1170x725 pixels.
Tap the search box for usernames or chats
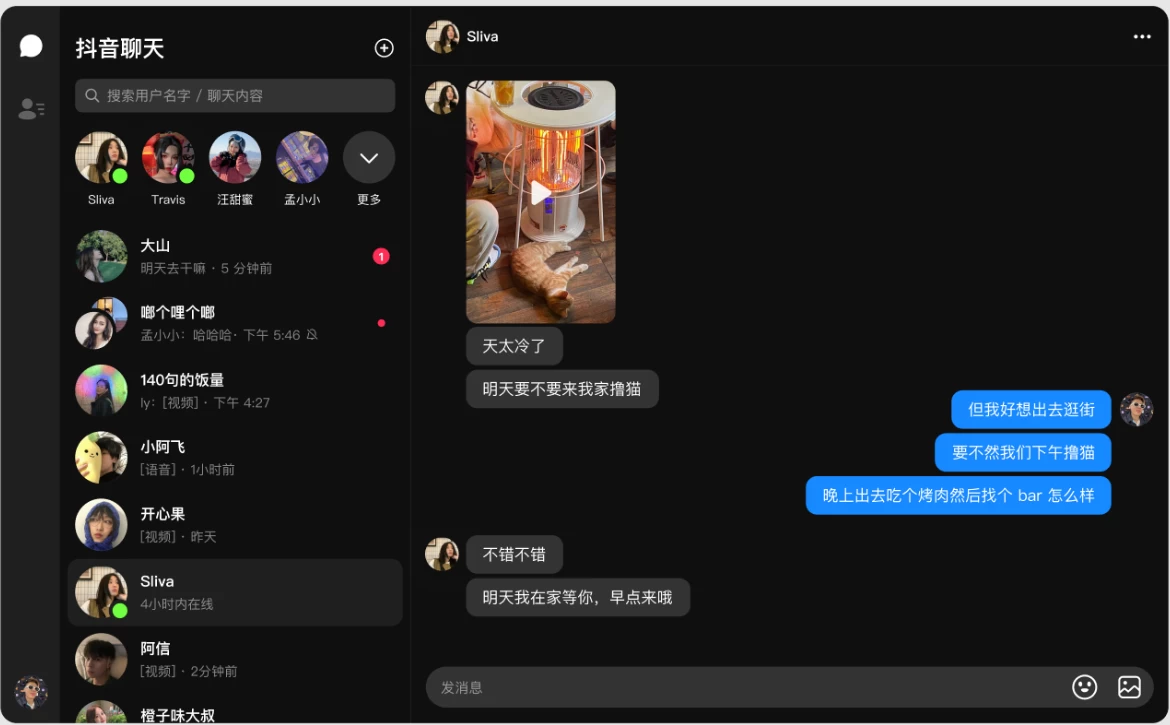(x=235, y=96)
